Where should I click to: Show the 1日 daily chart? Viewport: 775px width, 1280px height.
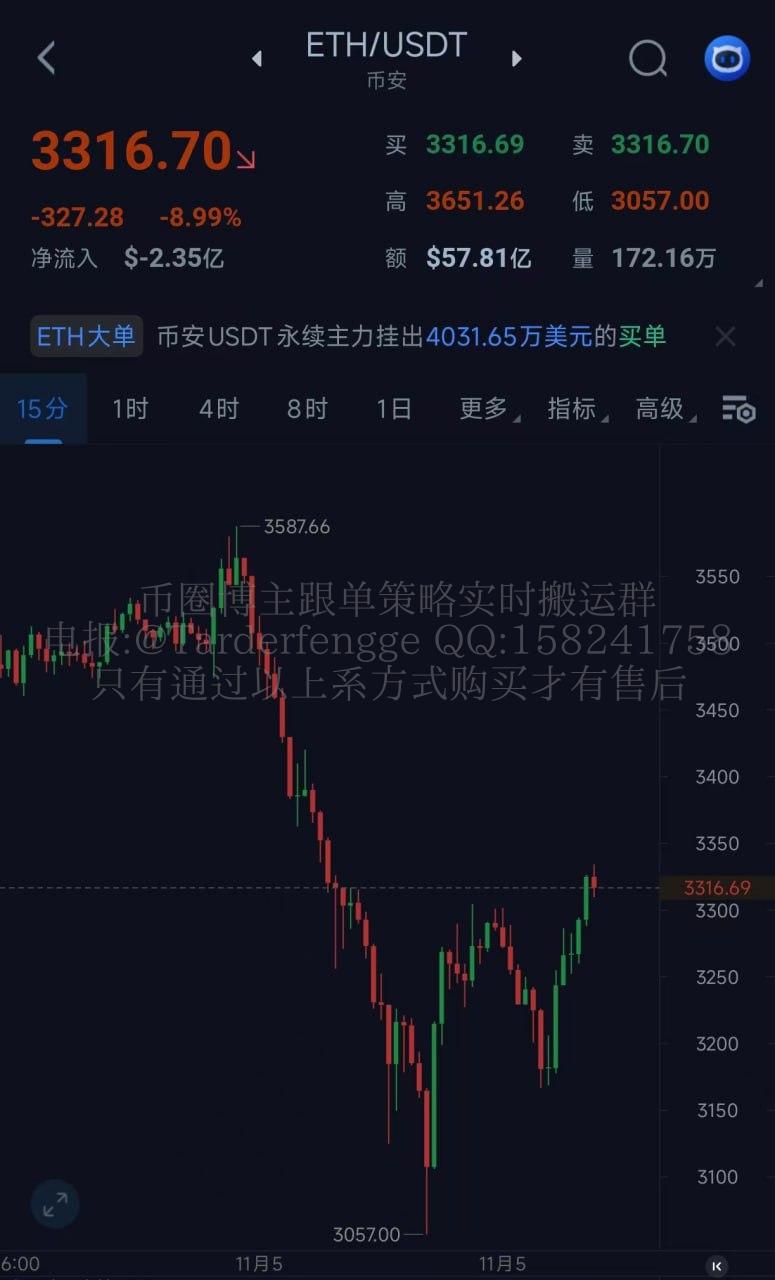(394, 409)
